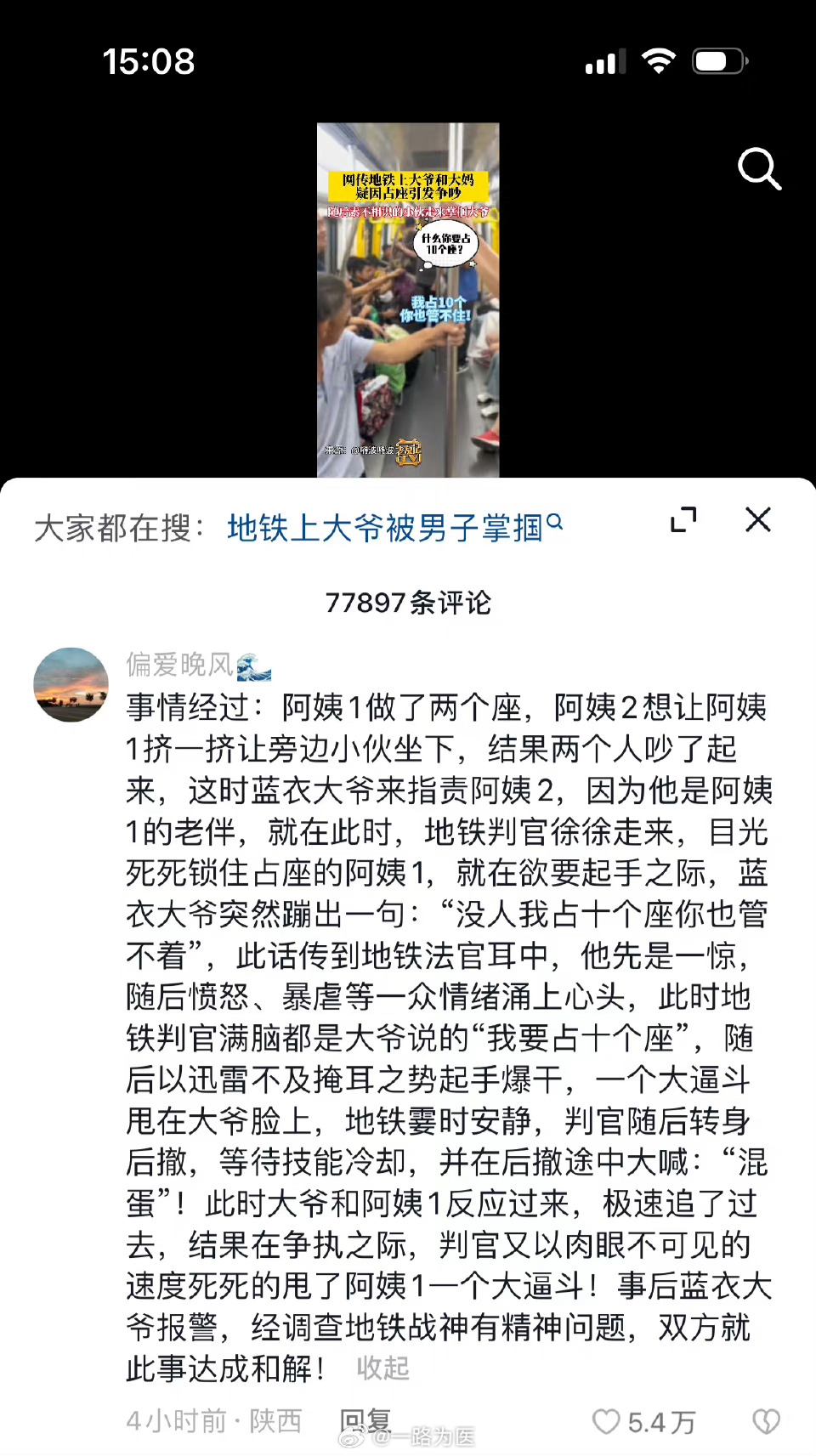Tap the expand-to-fullscreen icon on comments panel
The image size is (816, 1456).
(685, 519)
